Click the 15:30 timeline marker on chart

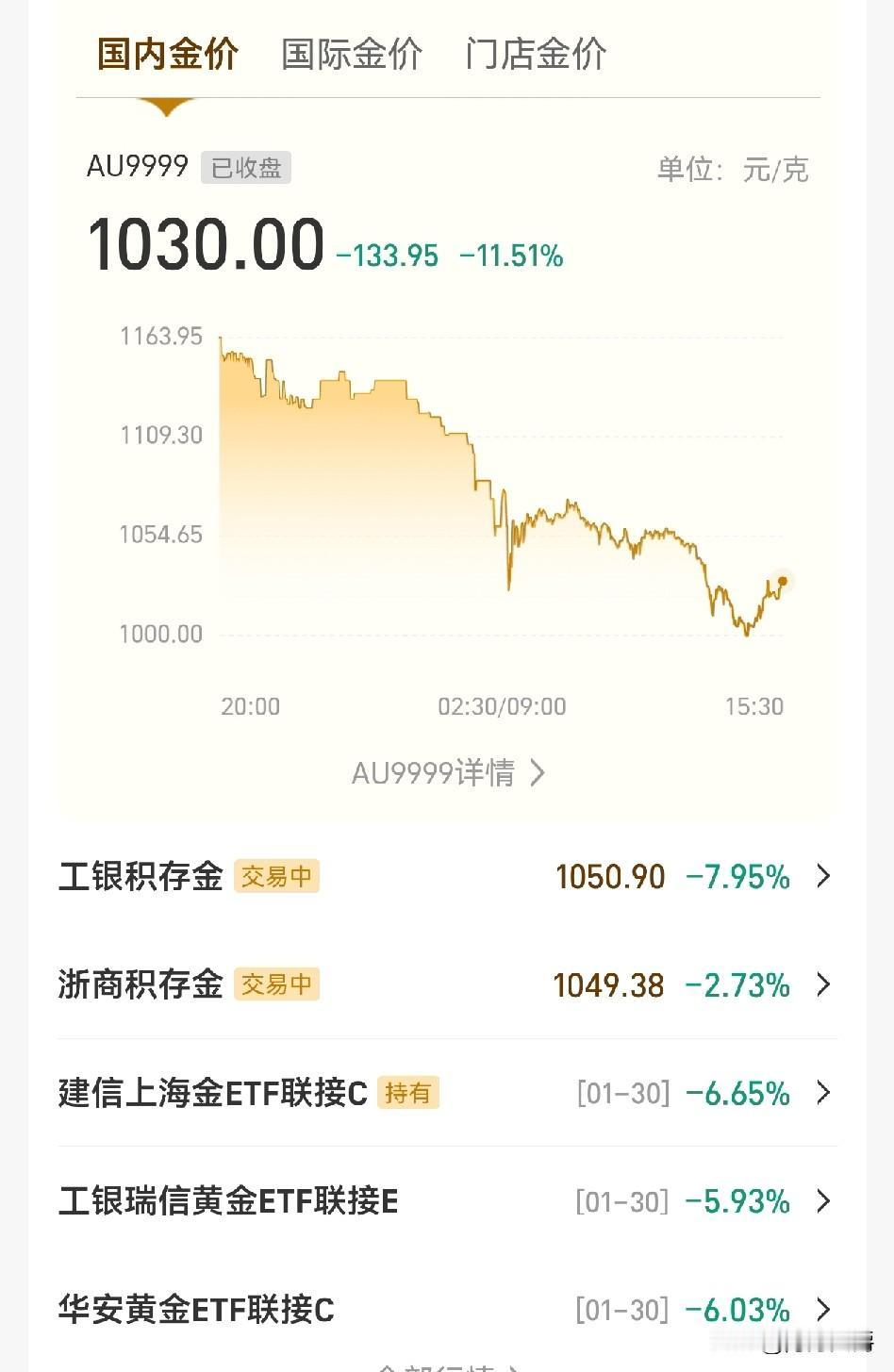[754, 705]
